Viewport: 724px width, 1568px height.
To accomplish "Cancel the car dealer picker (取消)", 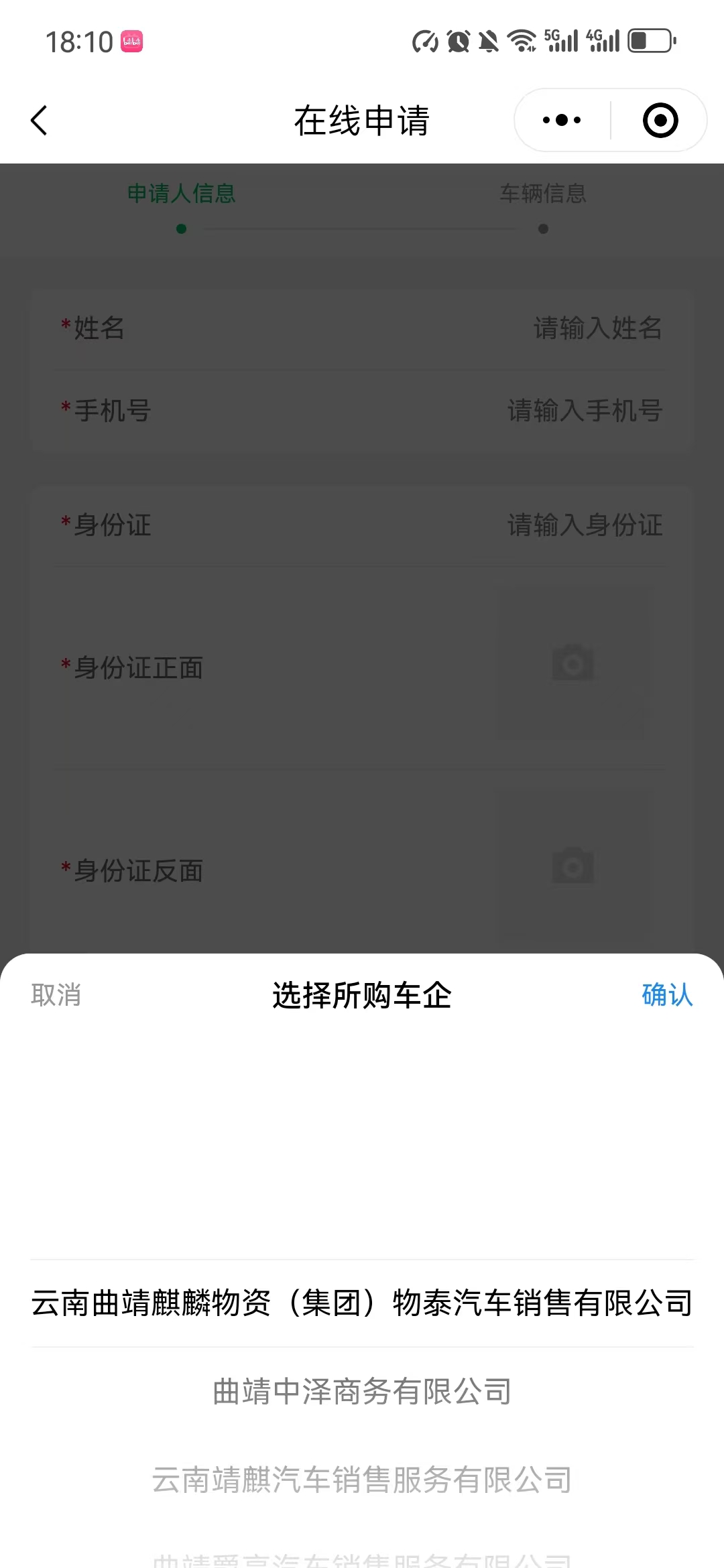I will (x=56, y=995).
